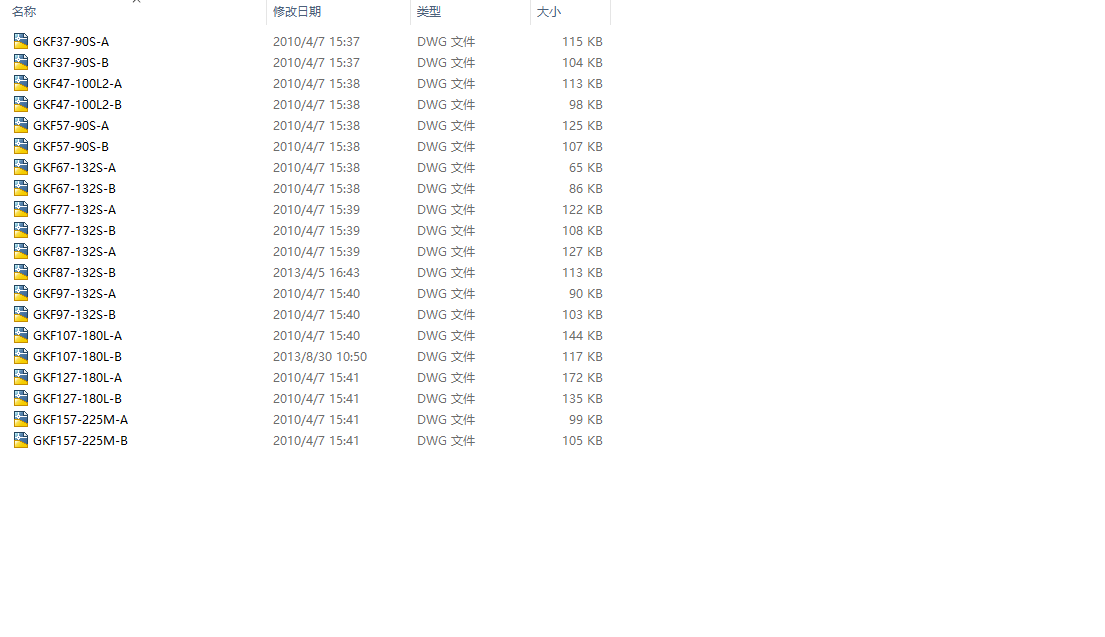1105x637 pixels.
Task: Select the file GKF87-132S-A
Action: 74,252
